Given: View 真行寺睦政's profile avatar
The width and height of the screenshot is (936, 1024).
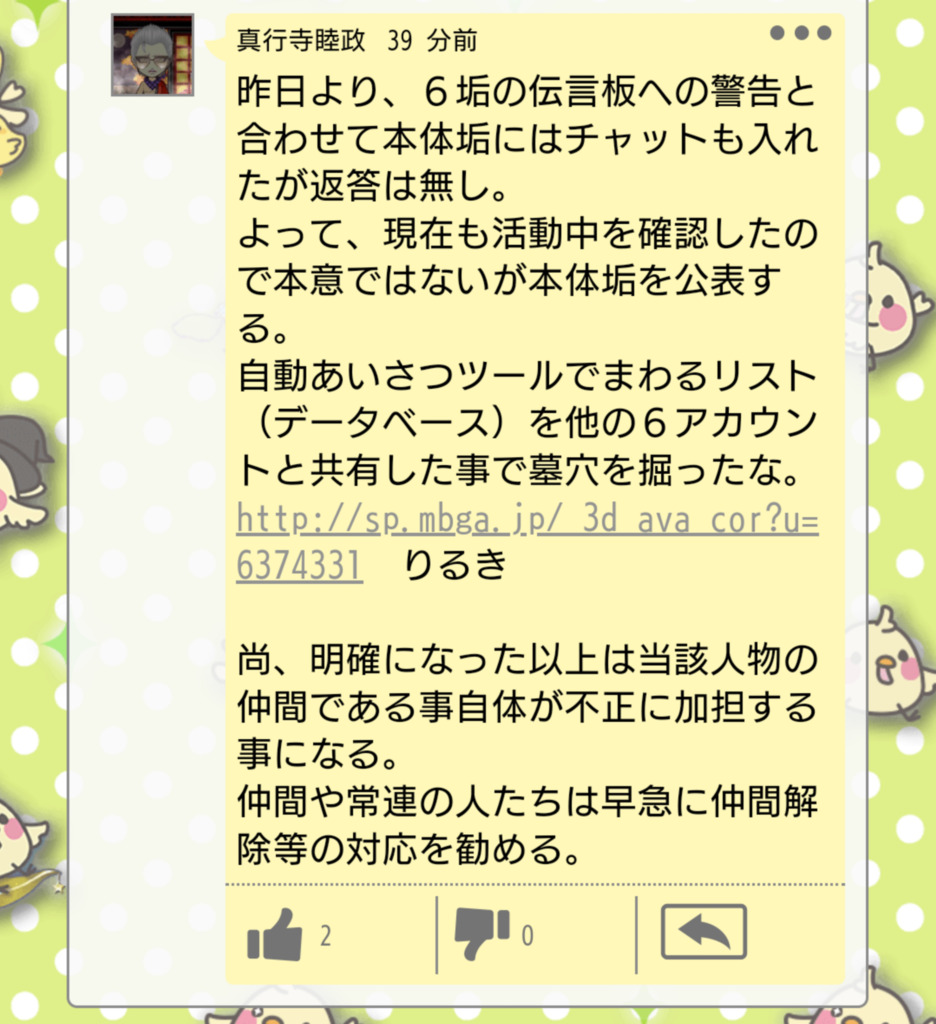Looking at the screenshot, I should point(152,55).
